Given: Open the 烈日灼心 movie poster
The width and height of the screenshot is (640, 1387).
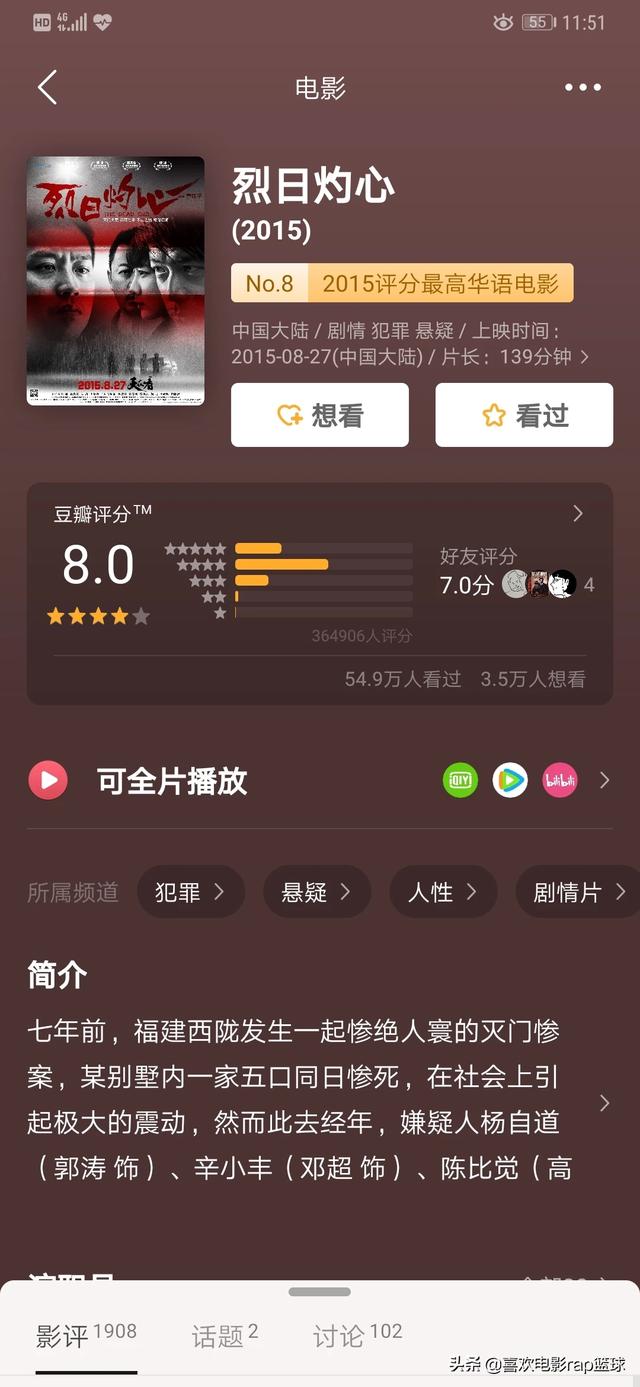Looking at the screenshot, I should (x=115, y=281).
